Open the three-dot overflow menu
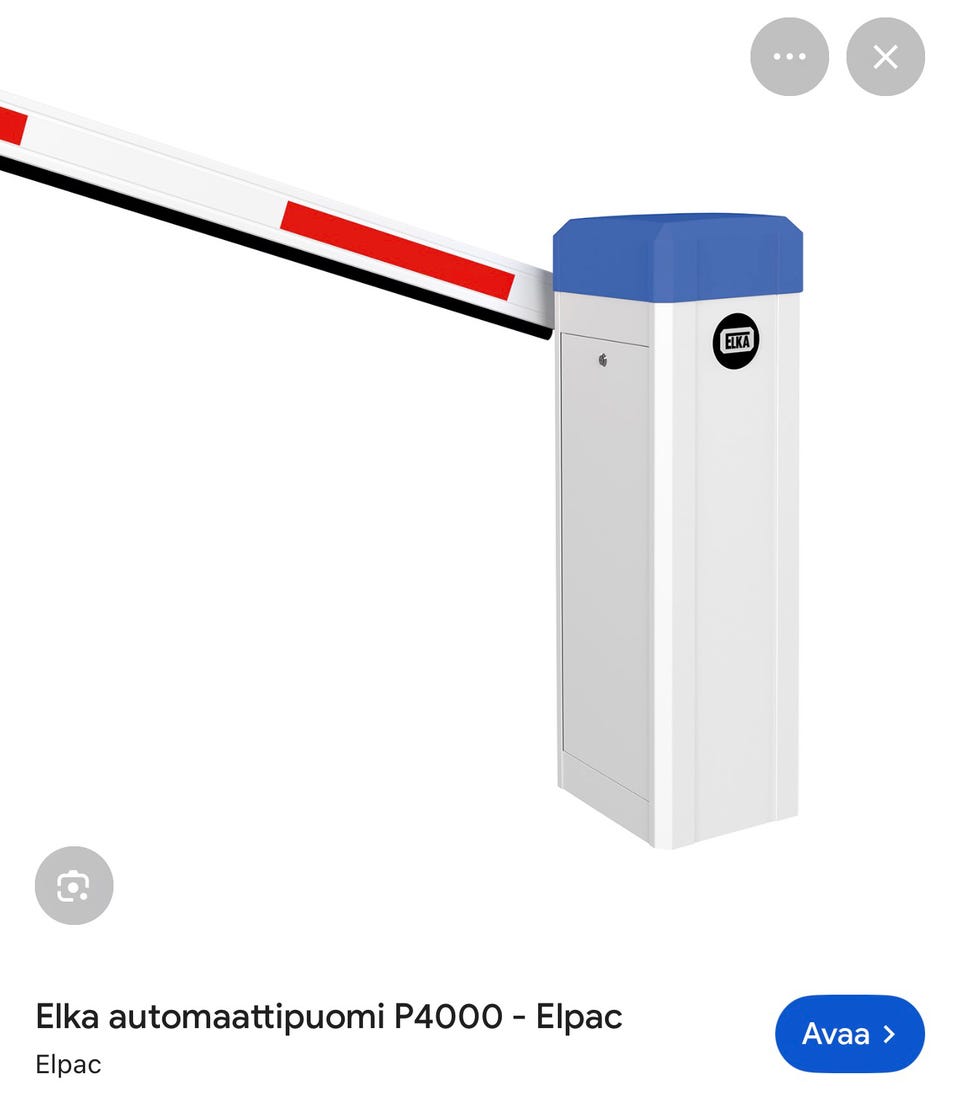 click(789, 57)
